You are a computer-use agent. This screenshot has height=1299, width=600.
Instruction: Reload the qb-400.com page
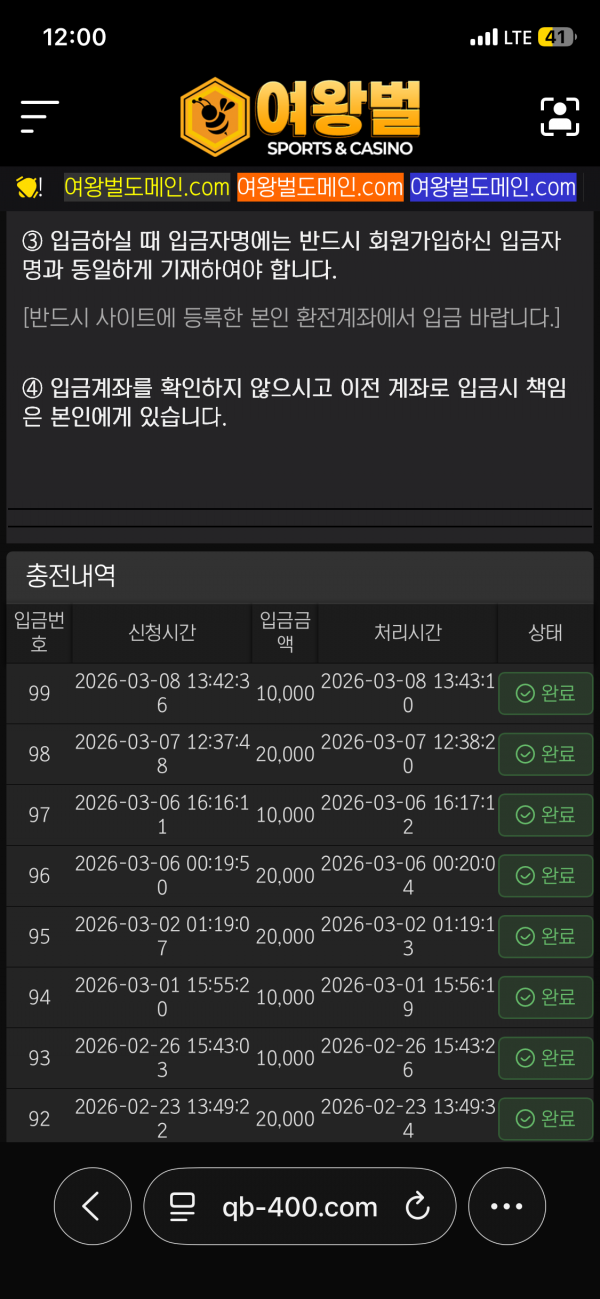[x=417, y=1207]
